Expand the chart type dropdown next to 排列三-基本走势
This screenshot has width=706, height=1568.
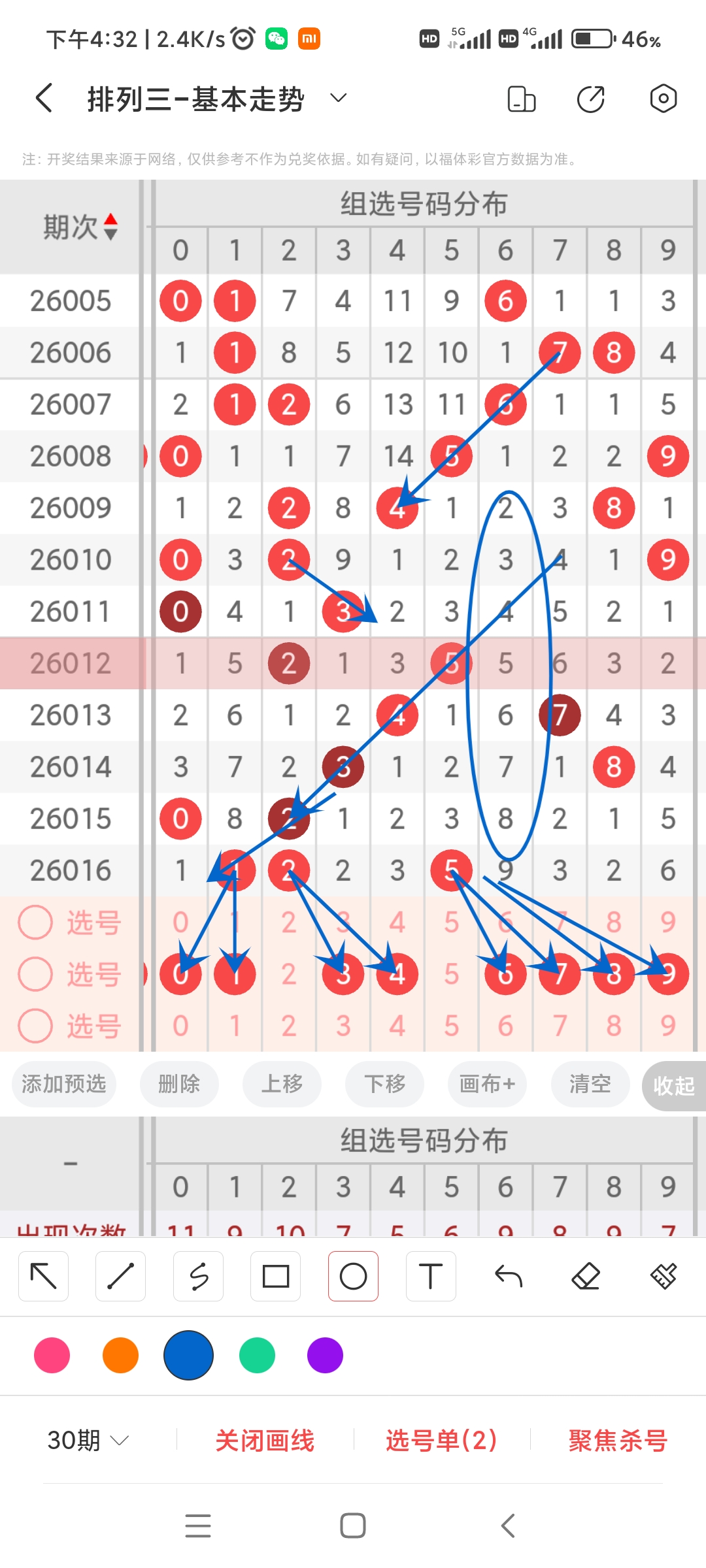337,98
